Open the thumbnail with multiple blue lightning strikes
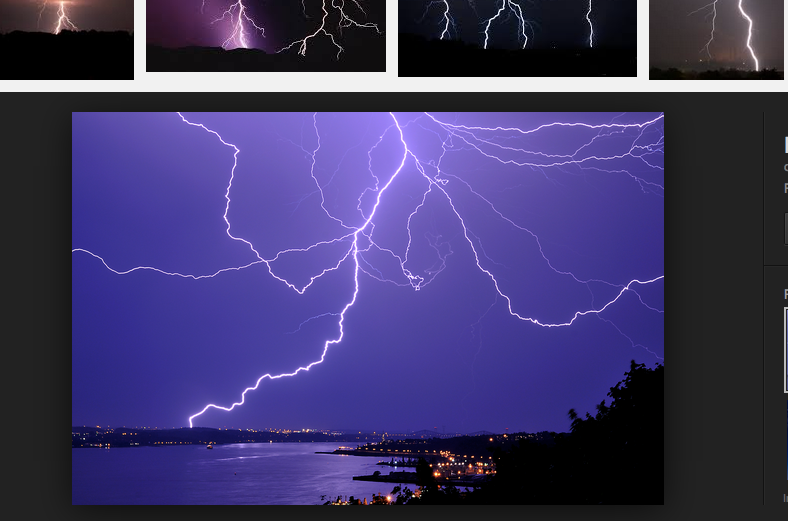This screenshot has width=788, height=521. [517, 37]
